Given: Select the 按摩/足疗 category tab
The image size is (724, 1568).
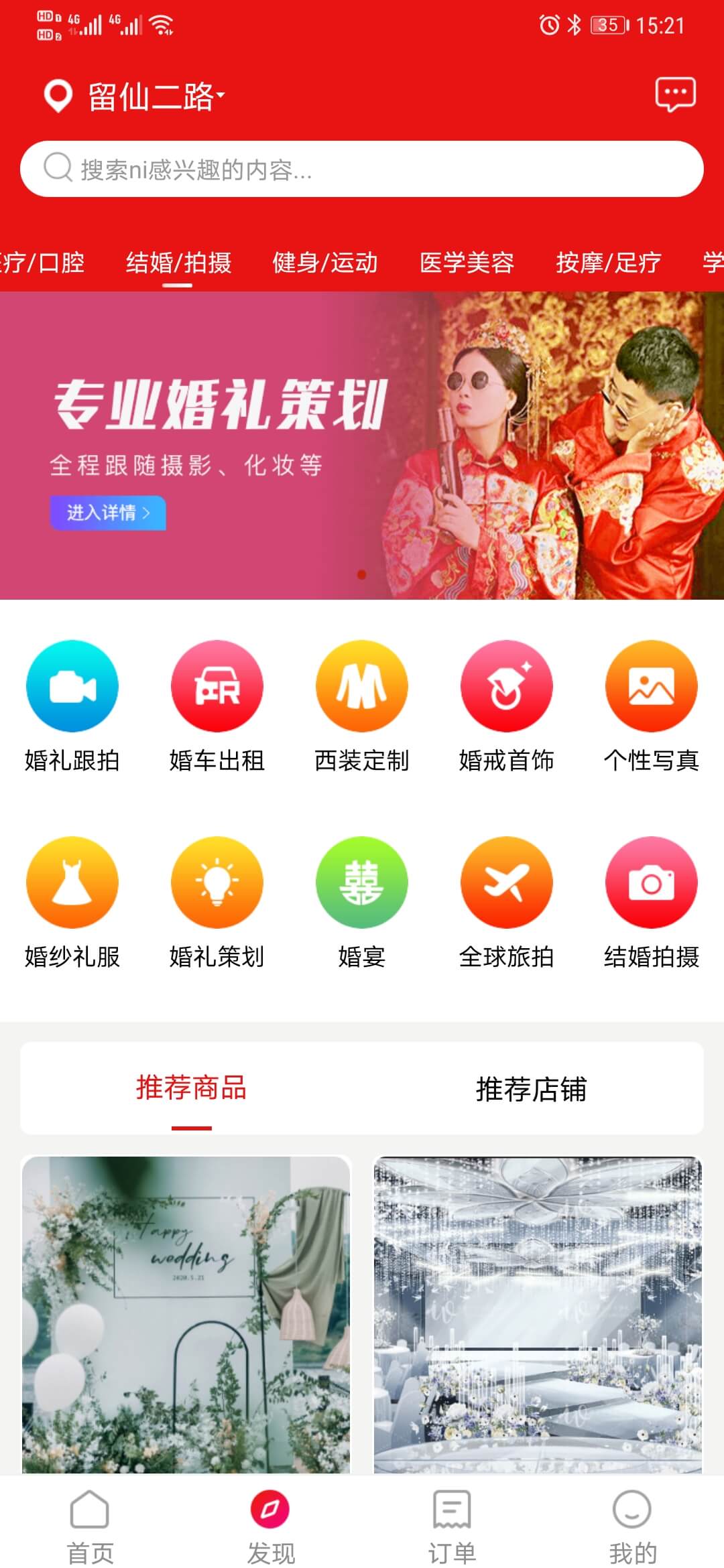Looking at the screenshot, I should coord(608,262).
